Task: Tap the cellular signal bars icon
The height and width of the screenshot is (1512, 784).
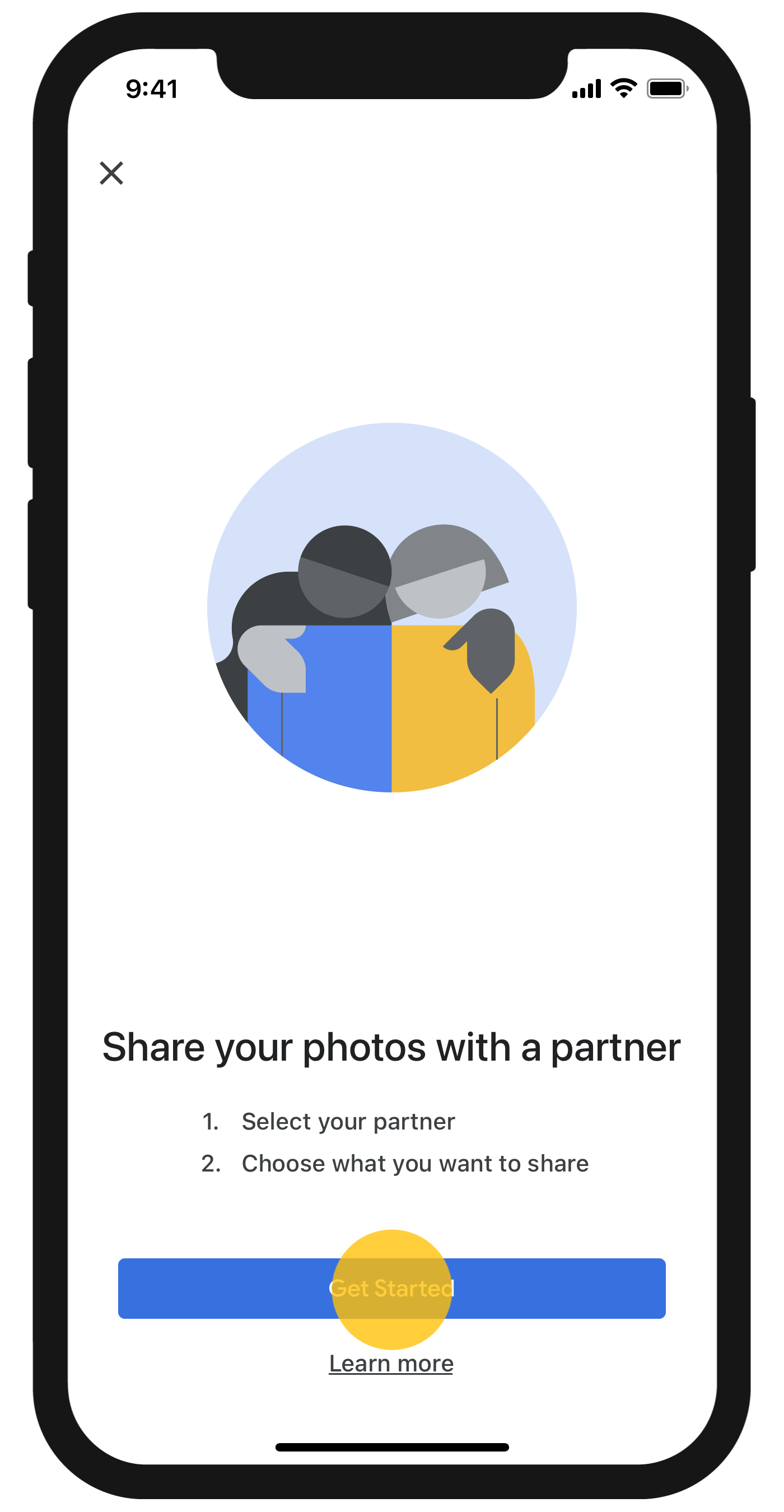Action: click(x=587, y=88)
